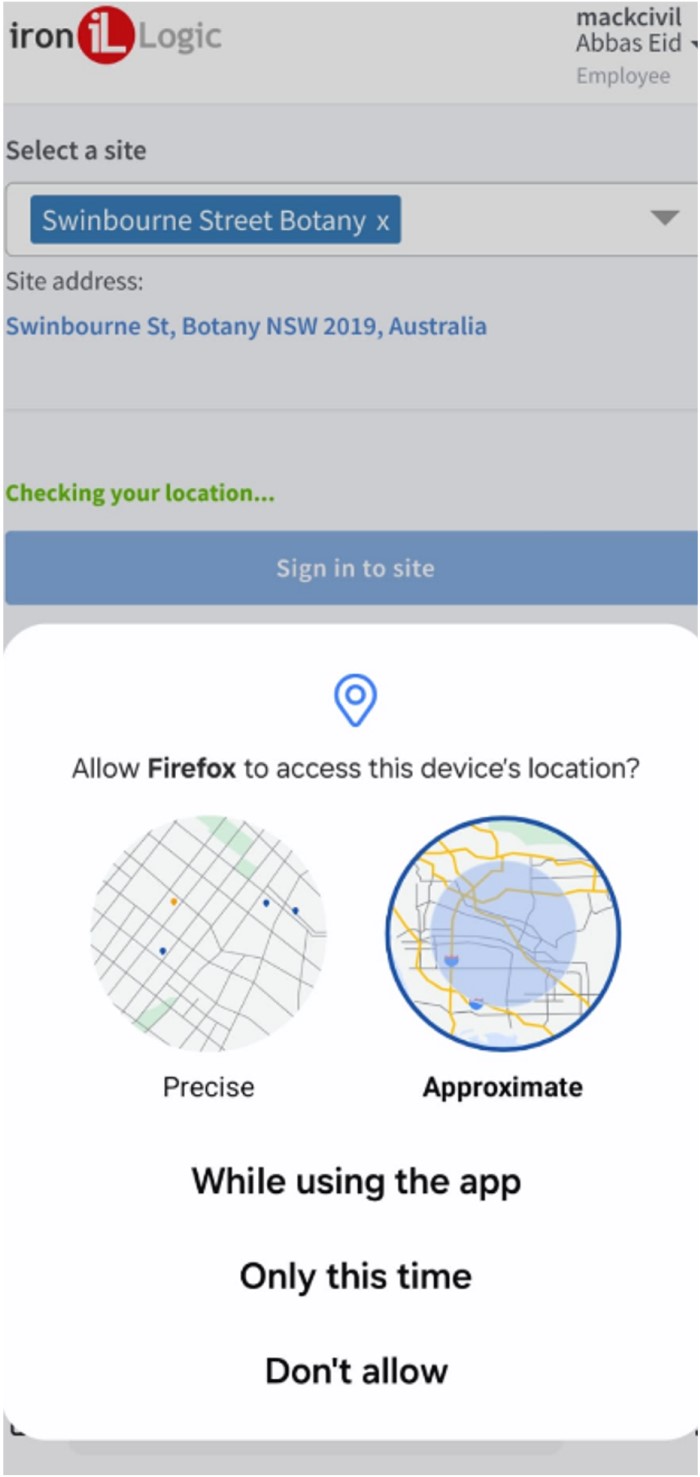This screenshot has width=700, height=1477.
Task: Open the Abbas Eid account menu
Action: pos(629,44)
